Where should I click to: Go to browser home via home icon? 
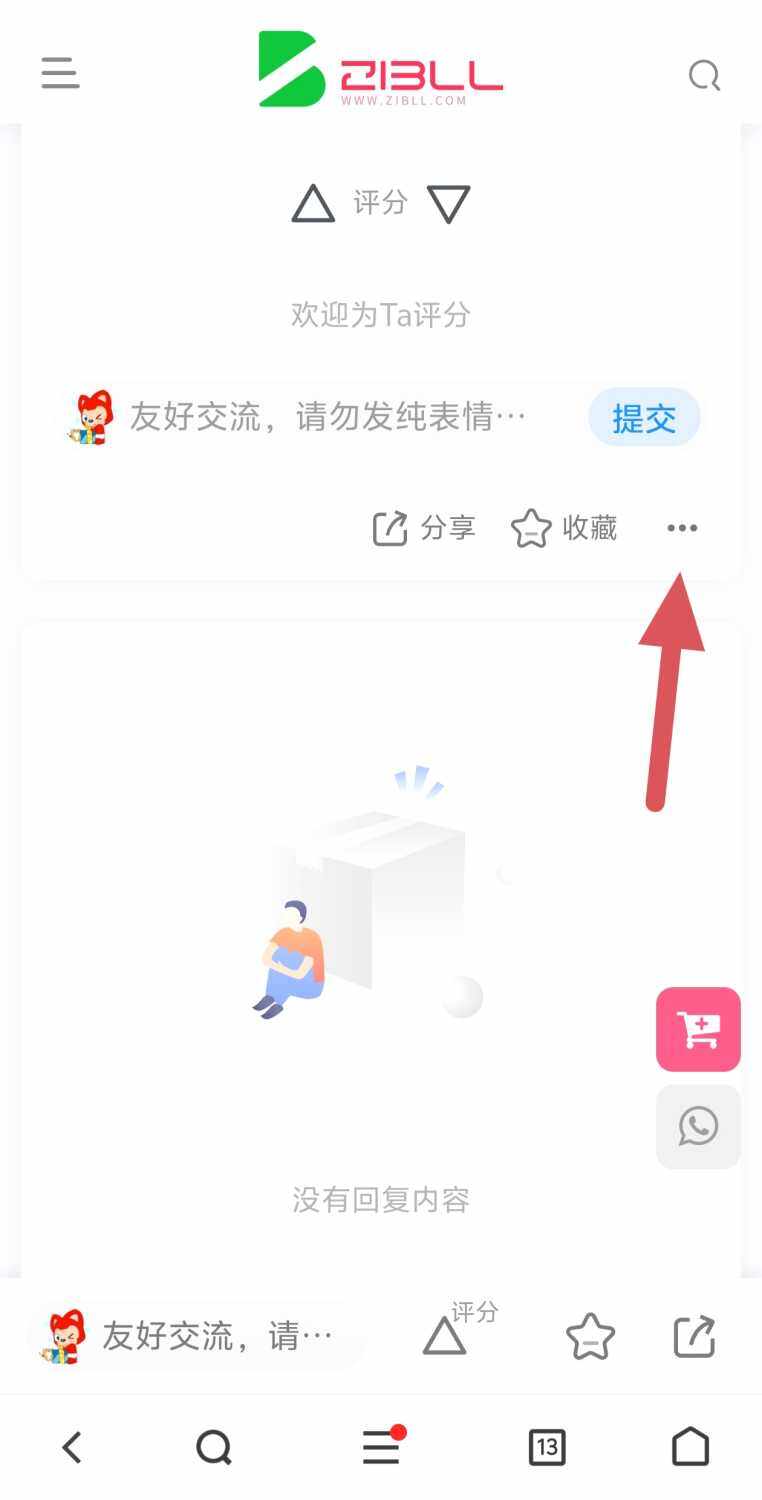tap(690, 1445)
